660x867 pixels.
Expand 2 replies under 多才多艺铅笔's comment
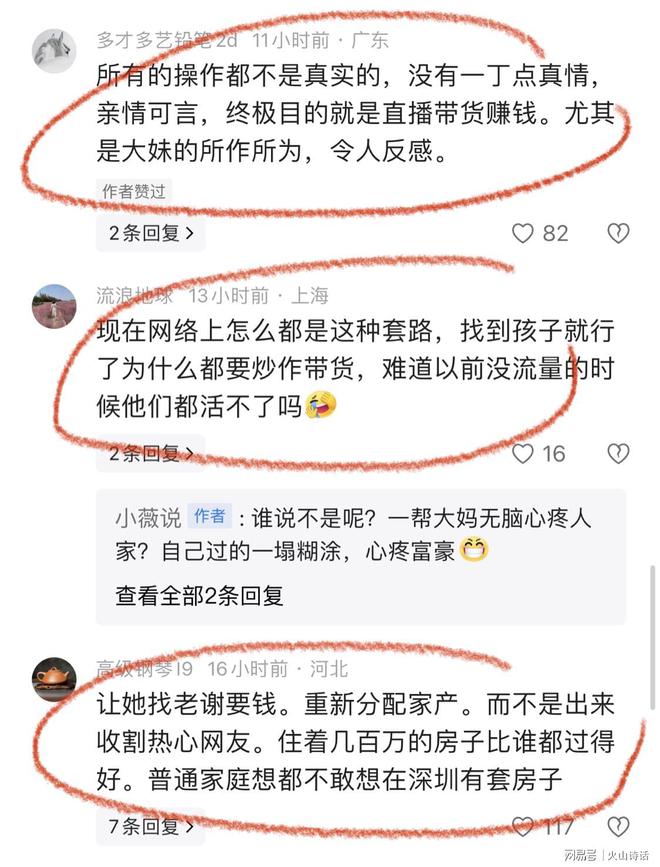point(151,233)
